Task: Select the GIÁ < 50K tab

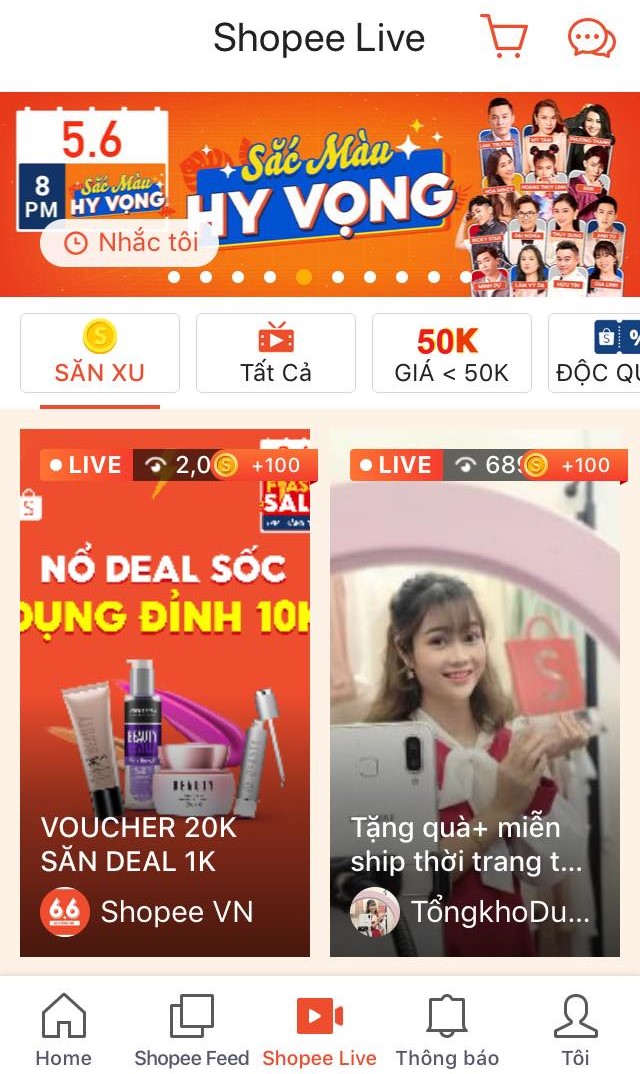Action: click(452, 353)
